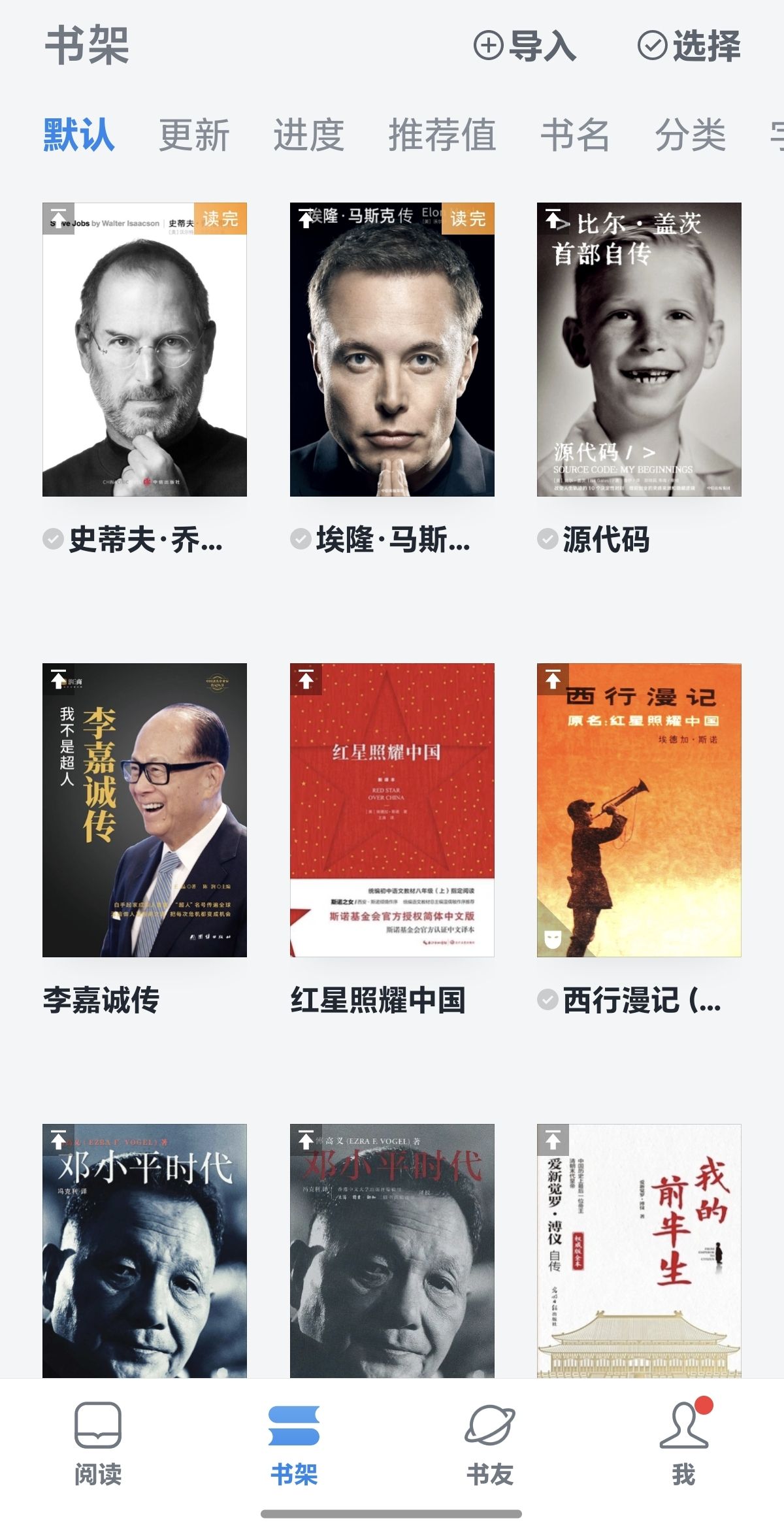Open the 李嘉诚传 book
Screen dimensions: 784x1531
coord(144,810)
